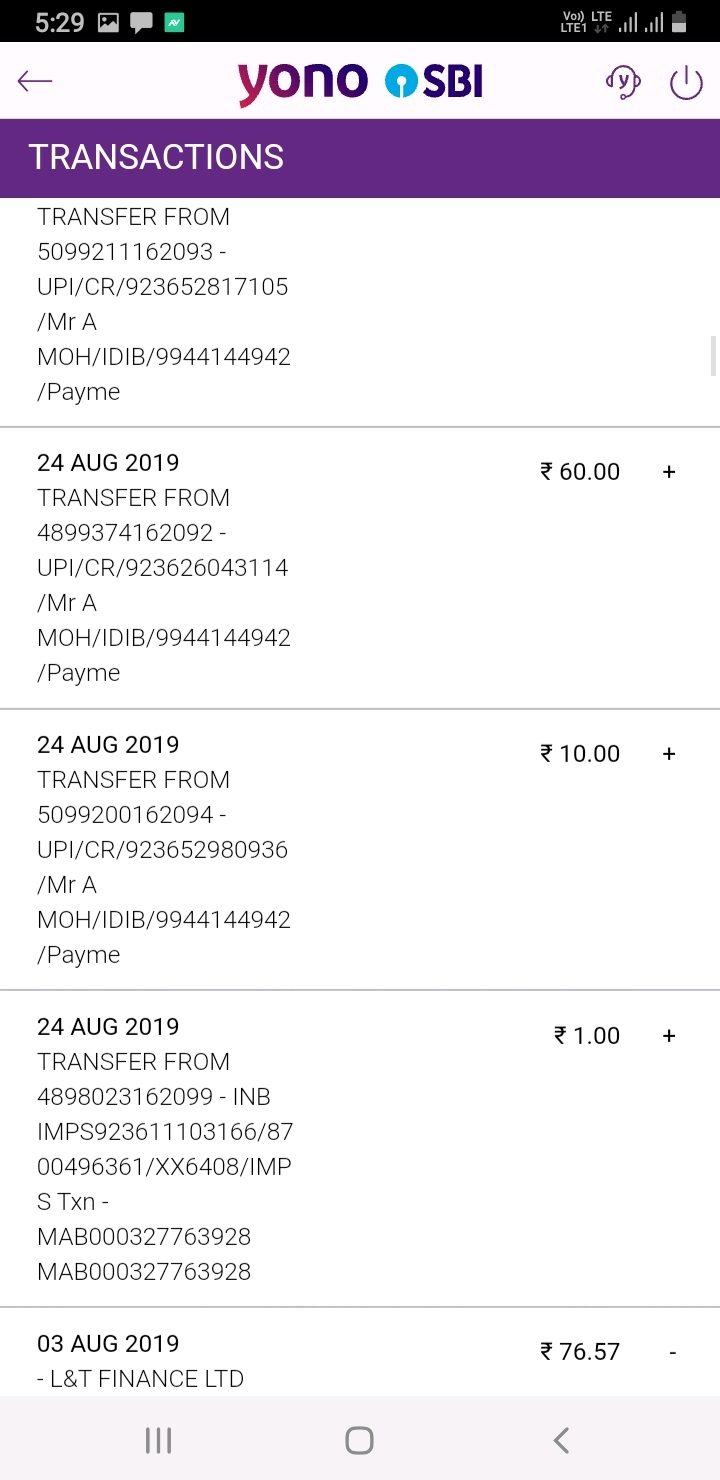Open the customer support headset icon
This screenshot has height=1480, width=720.
[623, 82]
